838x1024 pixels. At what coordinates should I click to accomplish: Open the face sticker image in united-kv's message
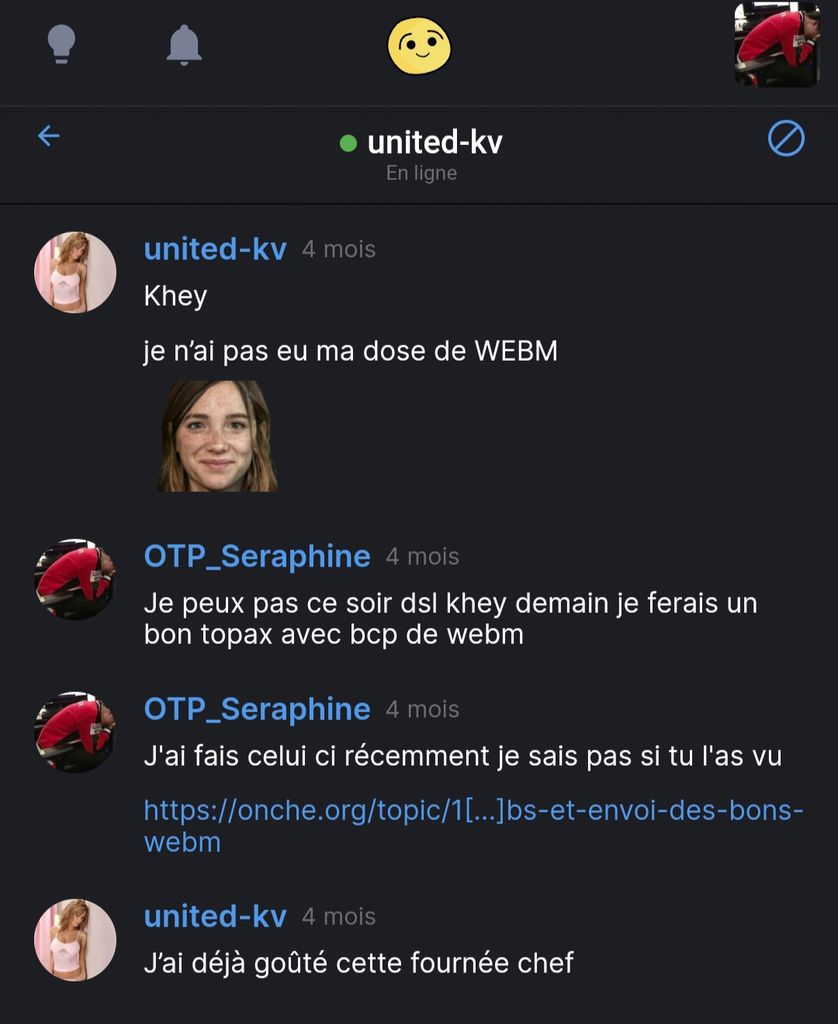(217, 435)
